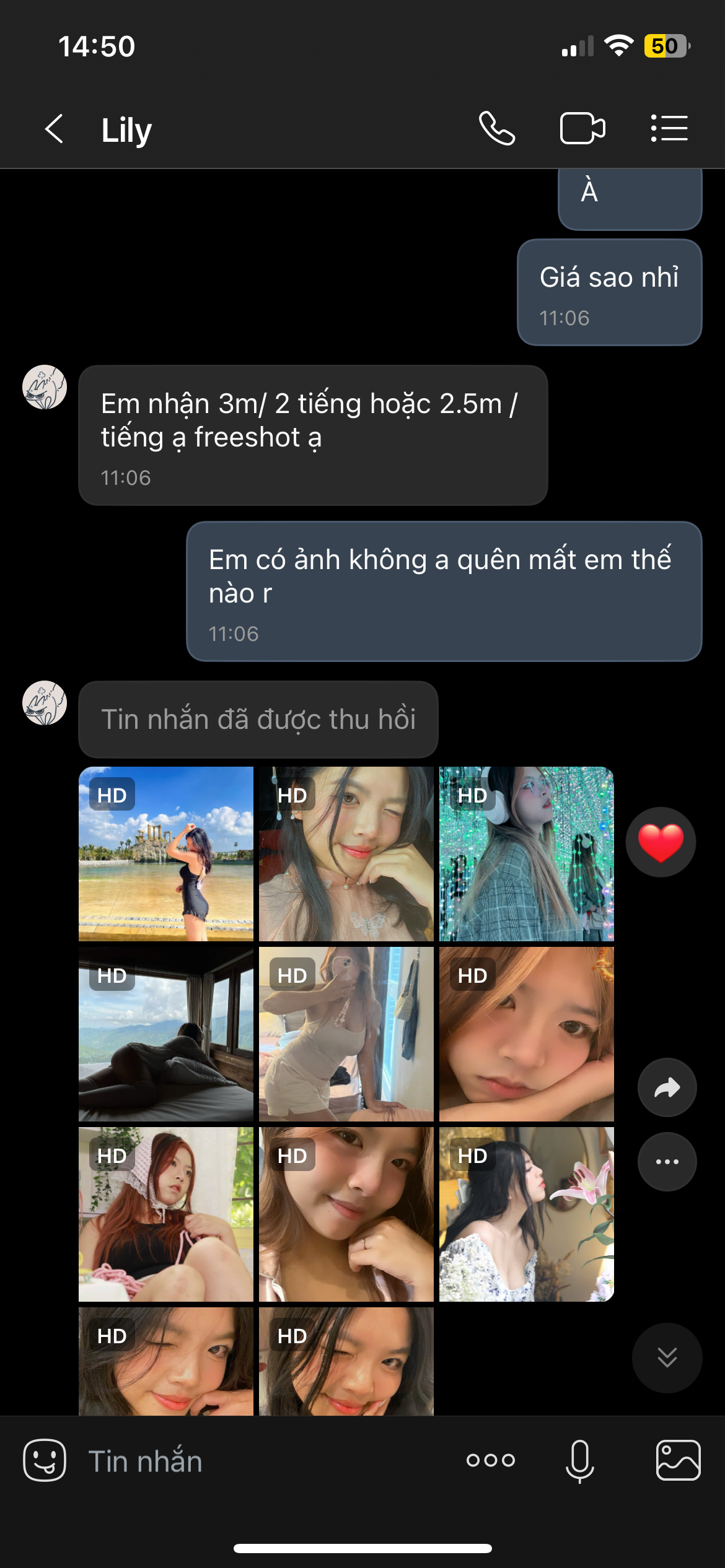This screenshot has width=725, height=1568.
Task: Open more options for the photo album
Action: (667, 1162)
